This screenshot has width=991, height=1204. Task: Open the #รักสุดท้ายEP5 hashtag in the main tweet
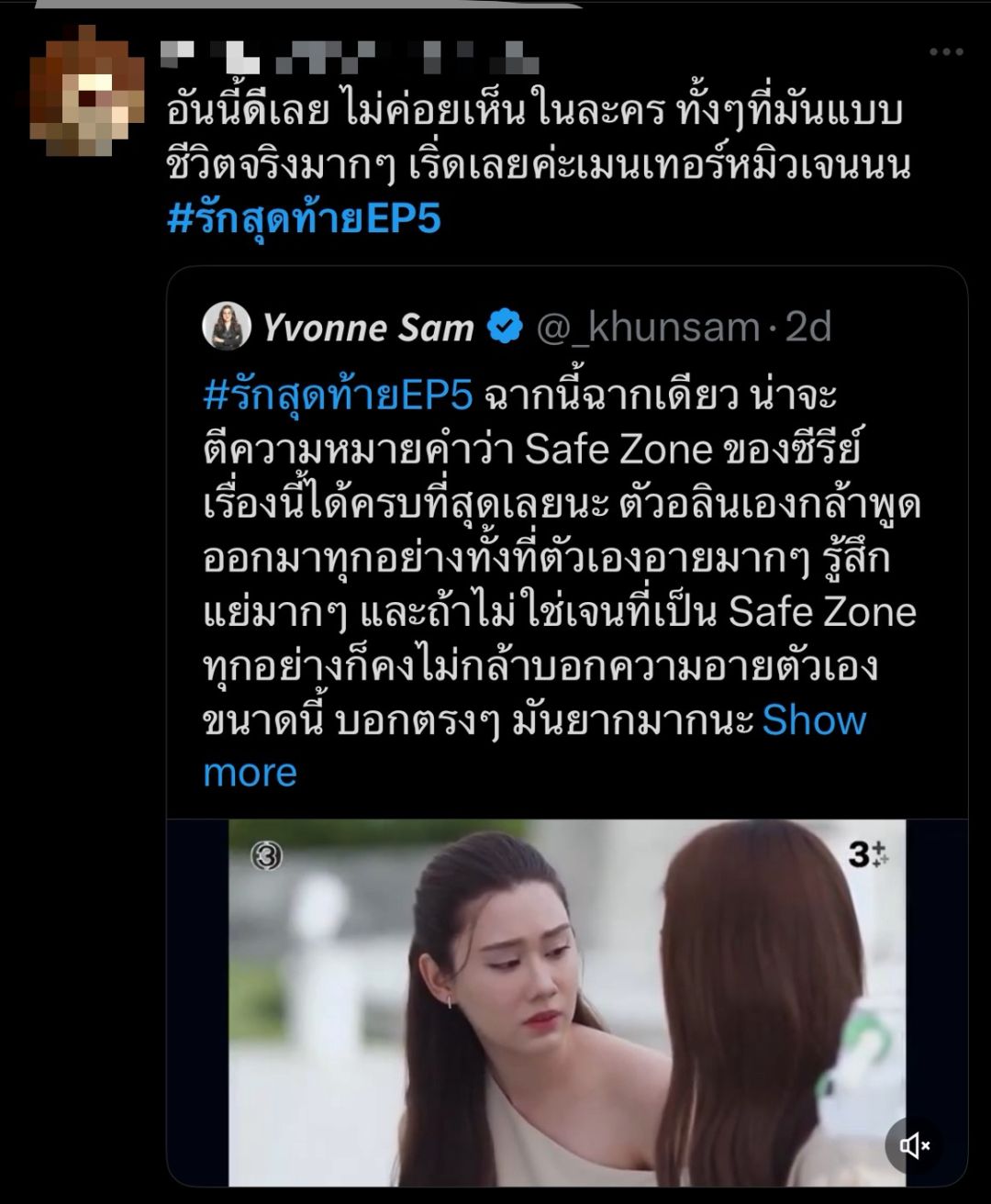(x=304, y=219)
